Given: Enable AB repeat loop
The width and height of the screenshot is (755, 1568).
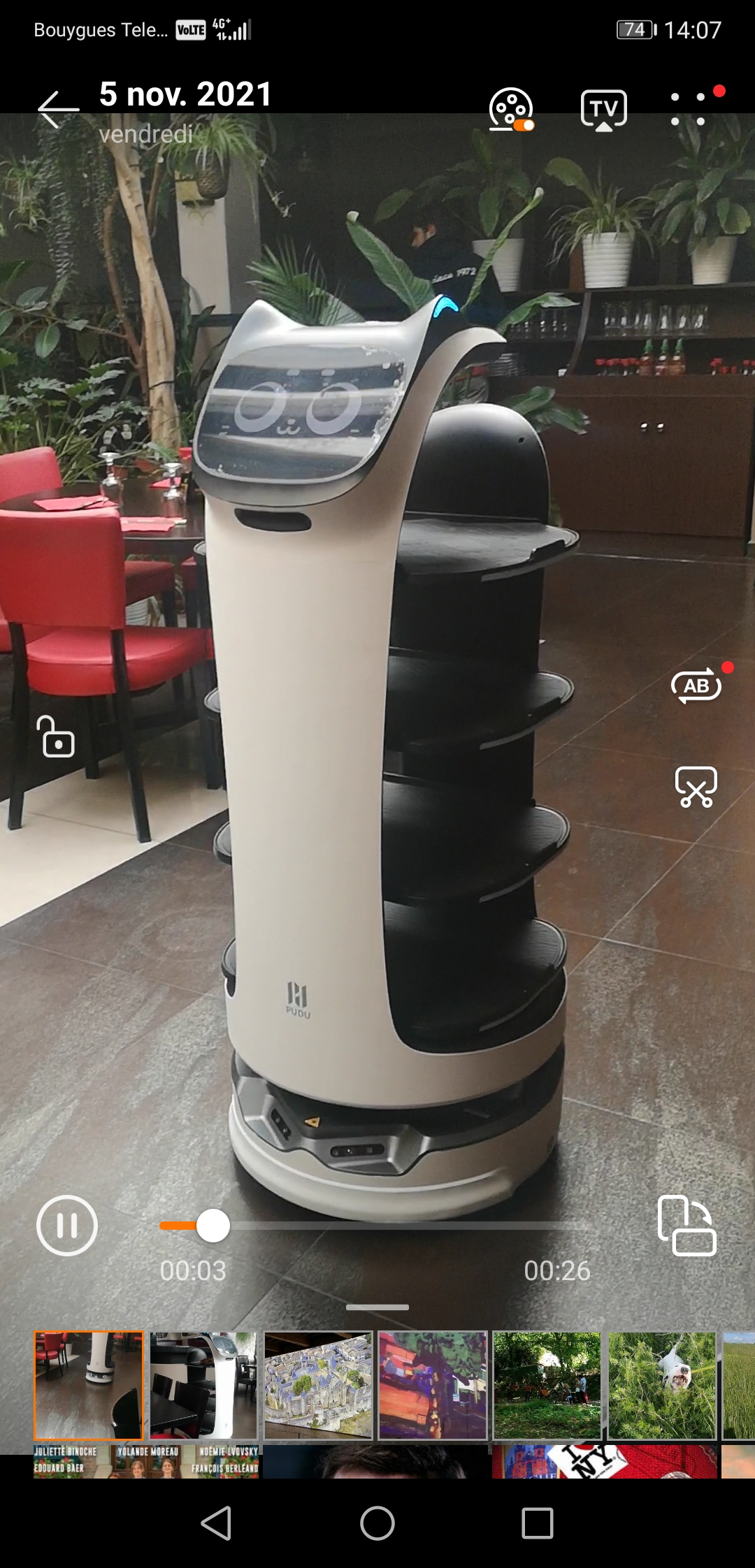Looking at the screenshot, I should click(x=696, y=686).
